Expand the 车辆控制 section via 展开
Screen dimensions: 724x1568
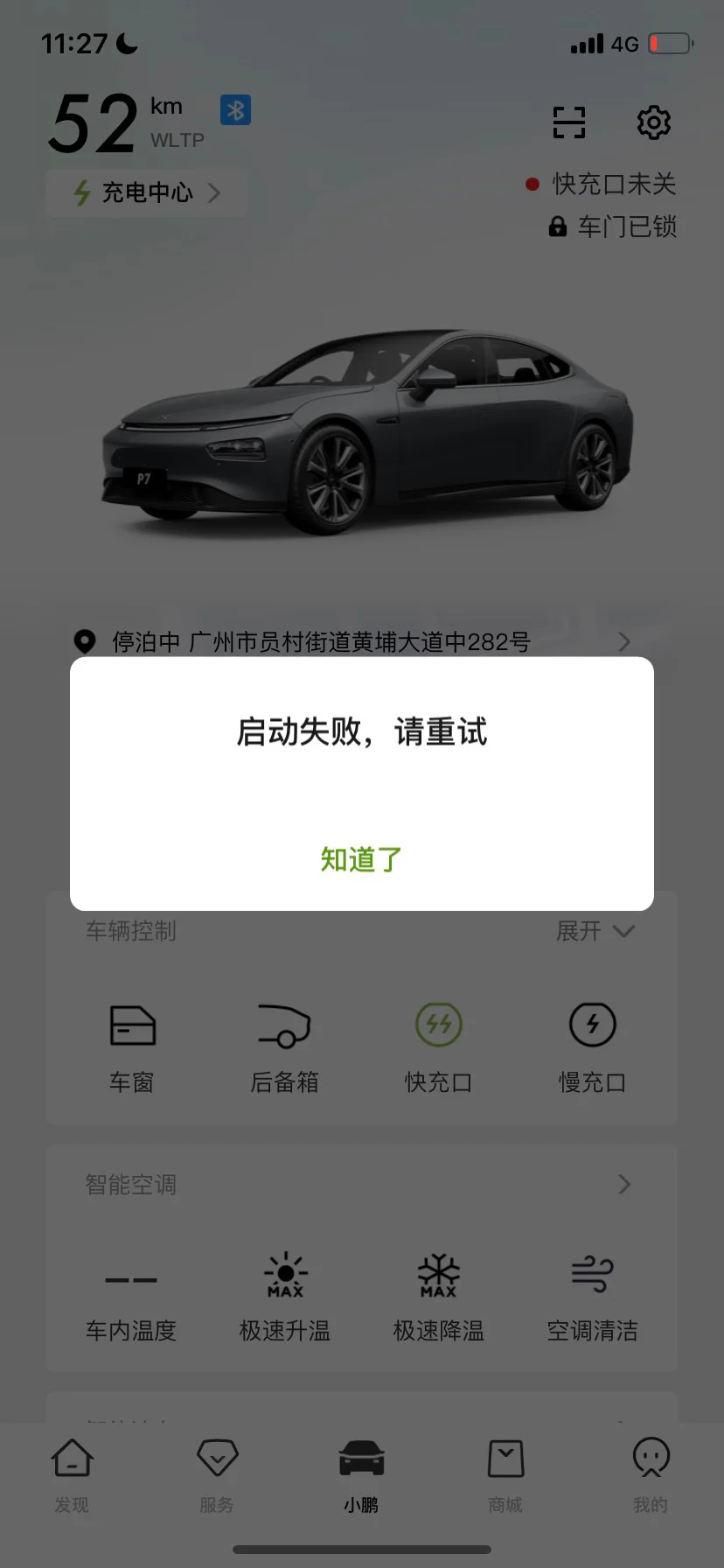(x=595, y=931)
